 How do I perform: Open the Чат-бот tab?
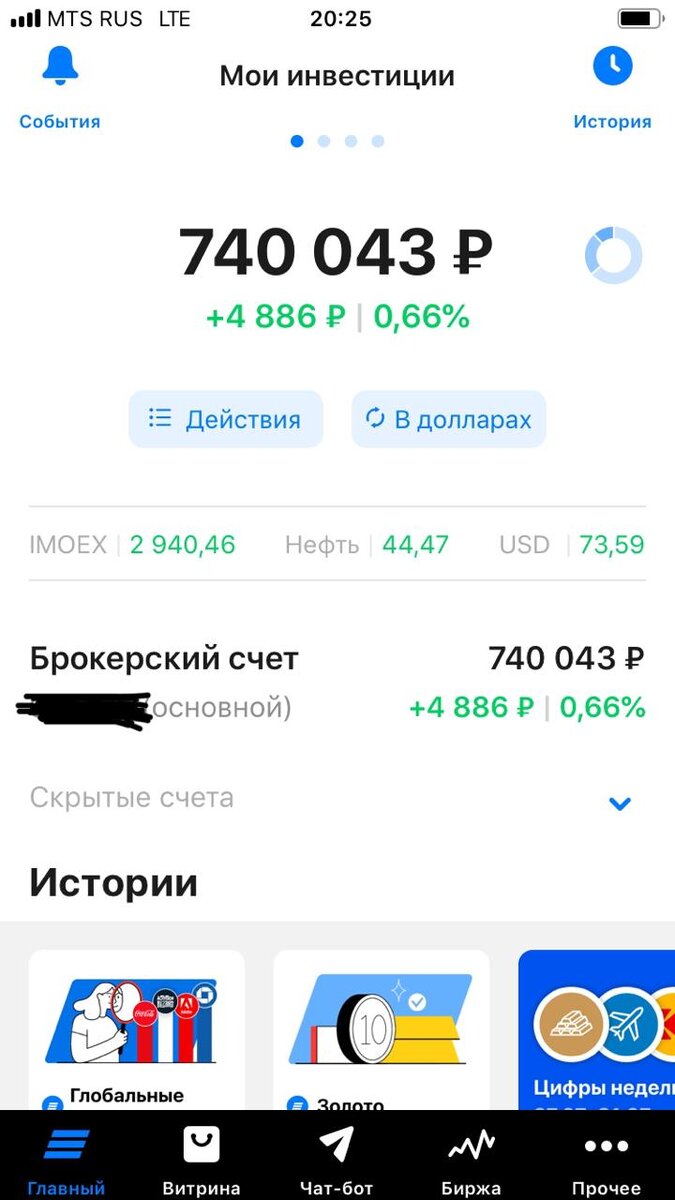[x=336, y=1160]
